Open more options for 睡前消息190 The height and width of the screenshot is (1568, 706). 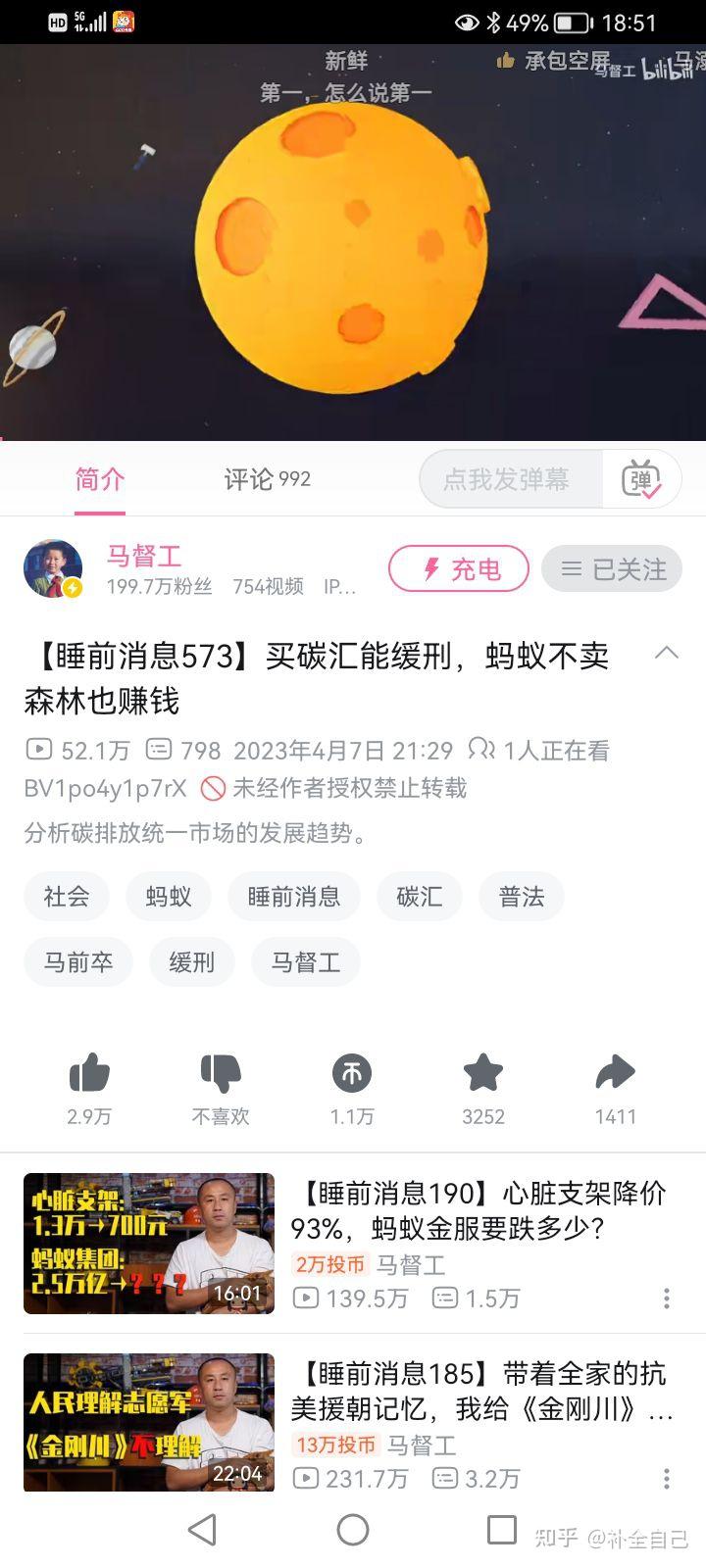(x=667, y=1298)
